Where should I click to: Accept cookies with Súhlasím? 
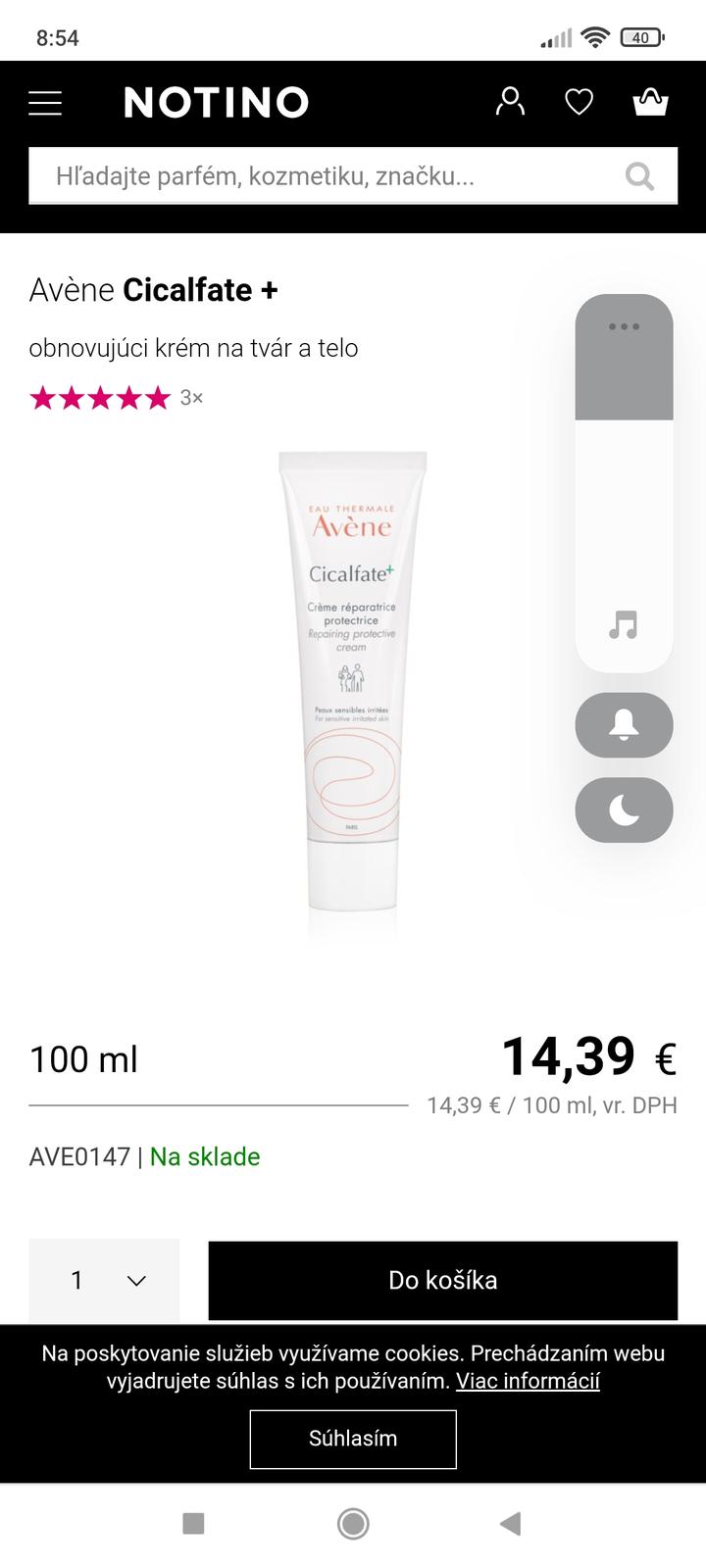pos(353,1439)
